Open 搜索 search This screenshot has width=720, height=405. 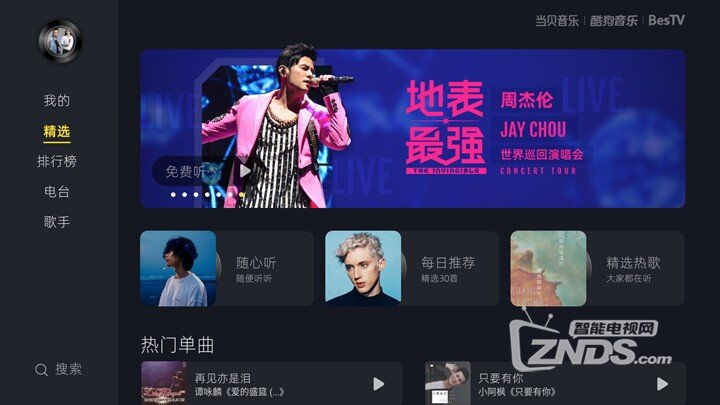pos(58,369)
